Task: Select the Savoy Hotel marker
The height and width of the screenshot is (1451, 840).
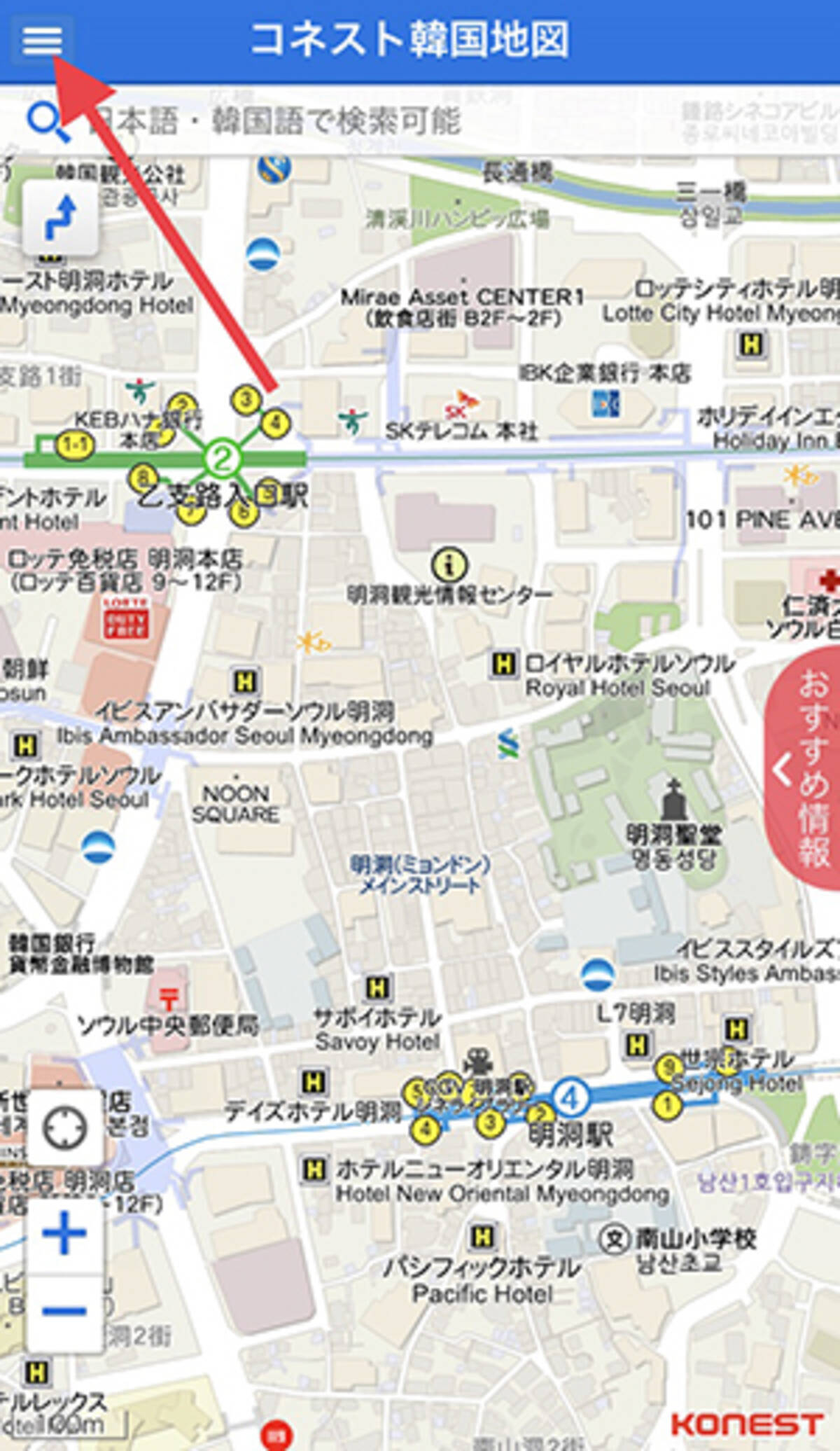Action: pos(377,988)
